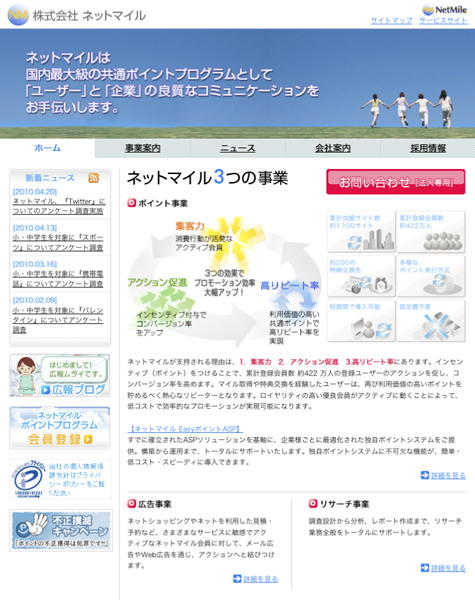Viewport: 475px width, 600px height.
Task: View details under 広告事業
Action: point(256,579)
